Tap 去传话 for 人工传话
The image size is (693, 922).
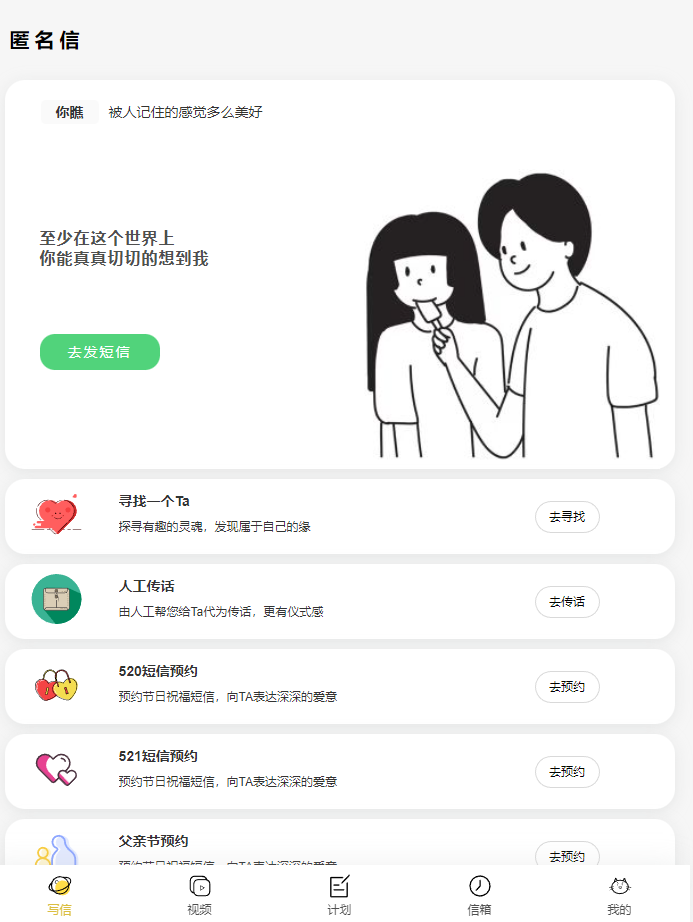coord(567,602)
